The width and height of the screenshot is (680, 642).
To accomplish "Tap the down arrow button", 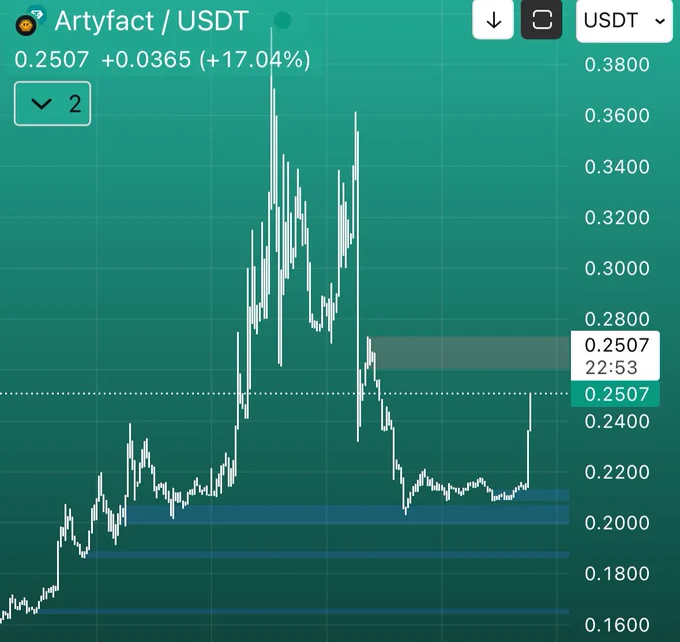I will coord(493,20).
